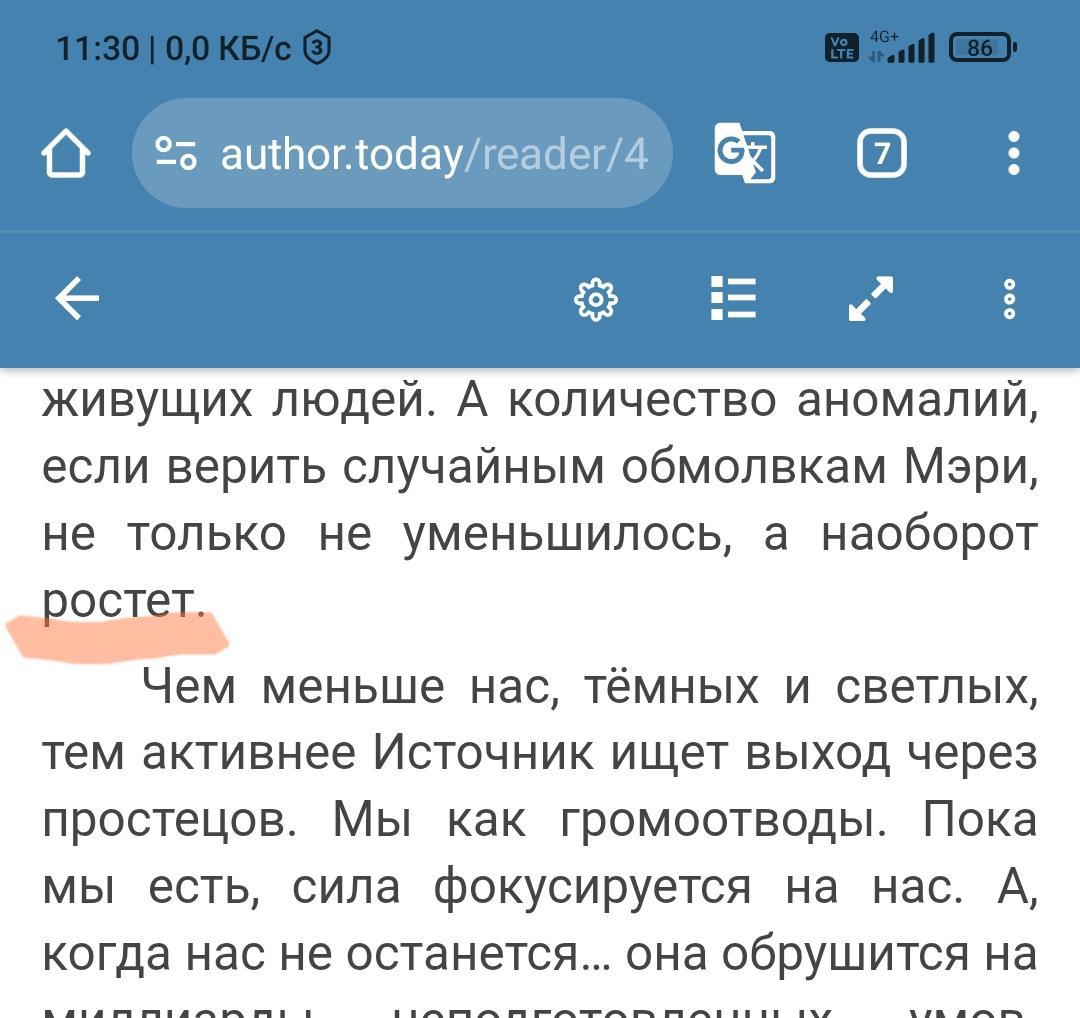
Task: Open the tab switcher showing 7 tabs
Action: [882, 154]
